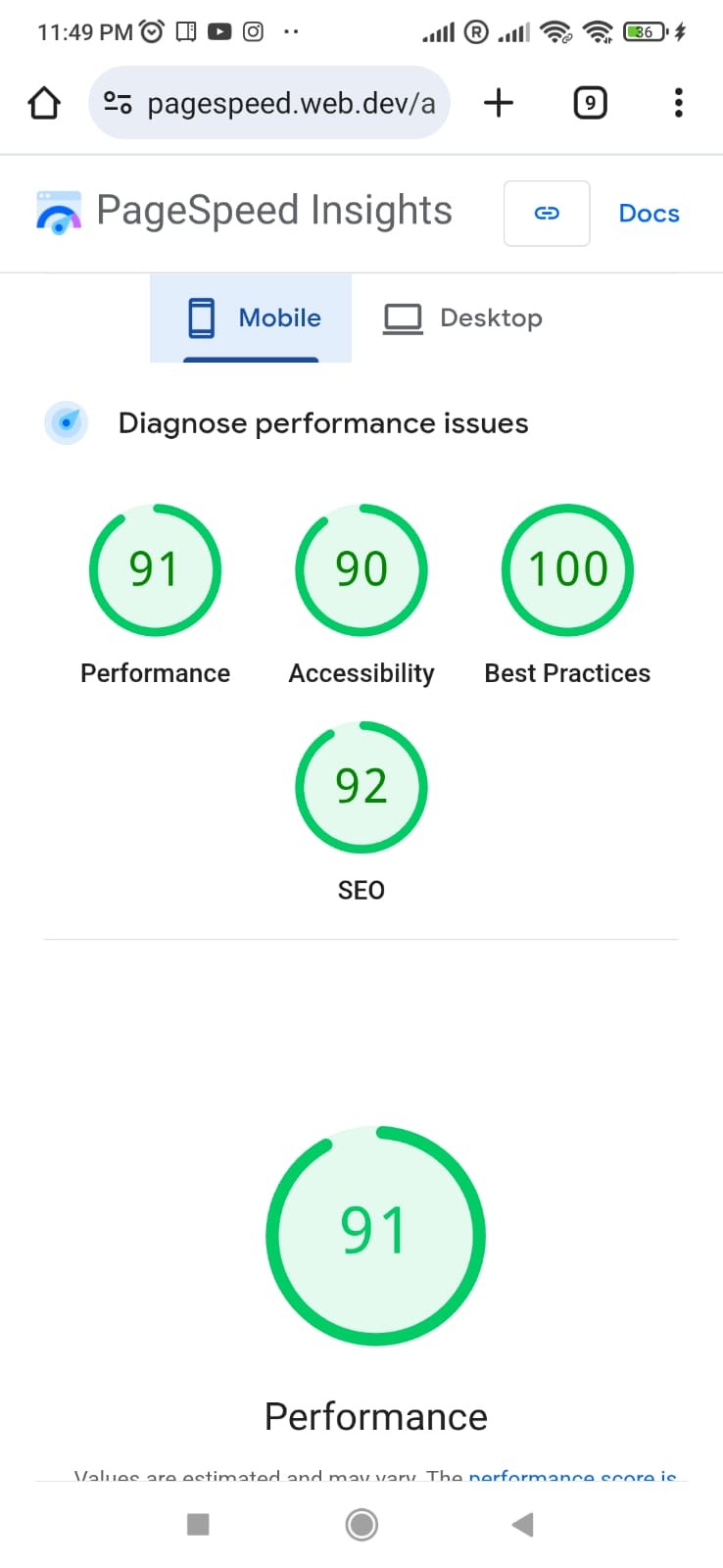Switch to the Desktop tab

462,318
